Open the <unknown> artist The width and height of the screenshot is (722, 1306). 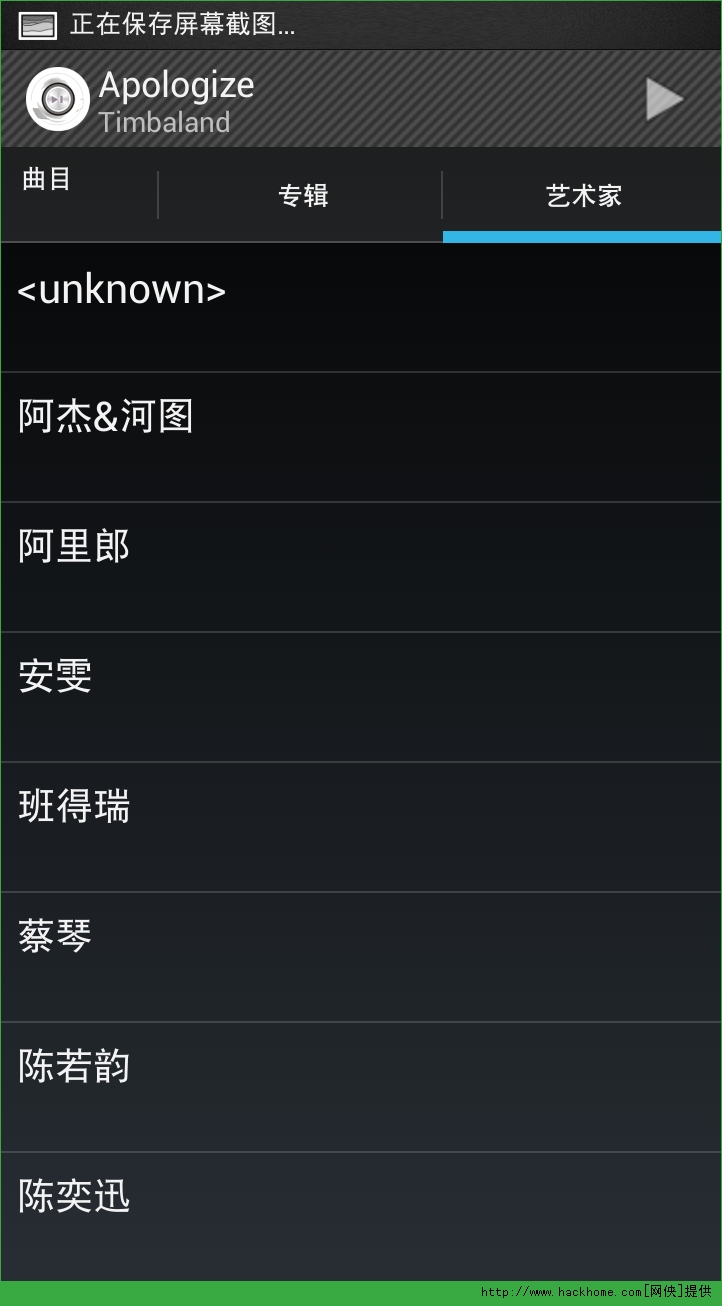pyautogui.click(x=360, y=307)
